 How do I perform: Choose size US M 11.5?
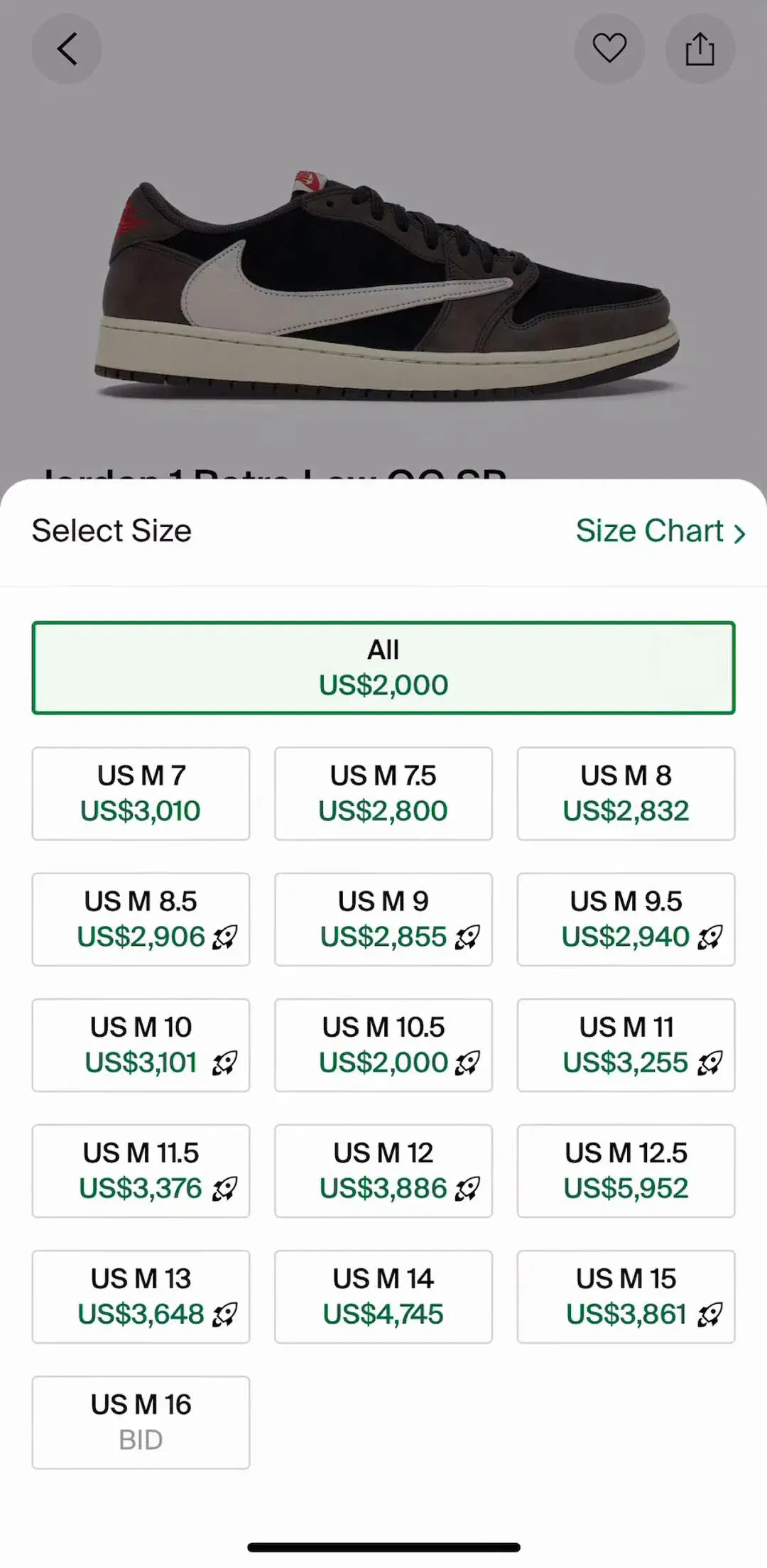click(141, 1170)
